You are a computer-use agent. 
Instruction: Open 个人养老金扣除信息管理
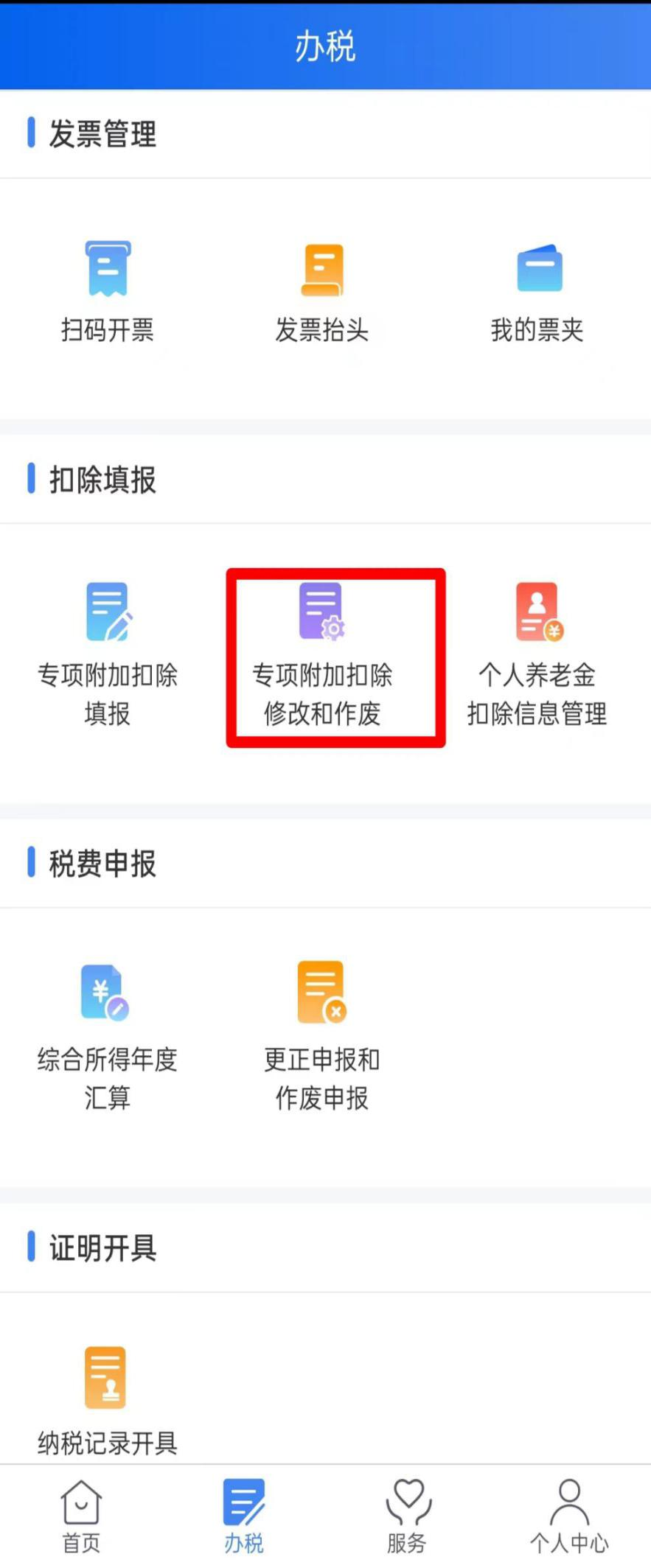[x=537, y=654]
